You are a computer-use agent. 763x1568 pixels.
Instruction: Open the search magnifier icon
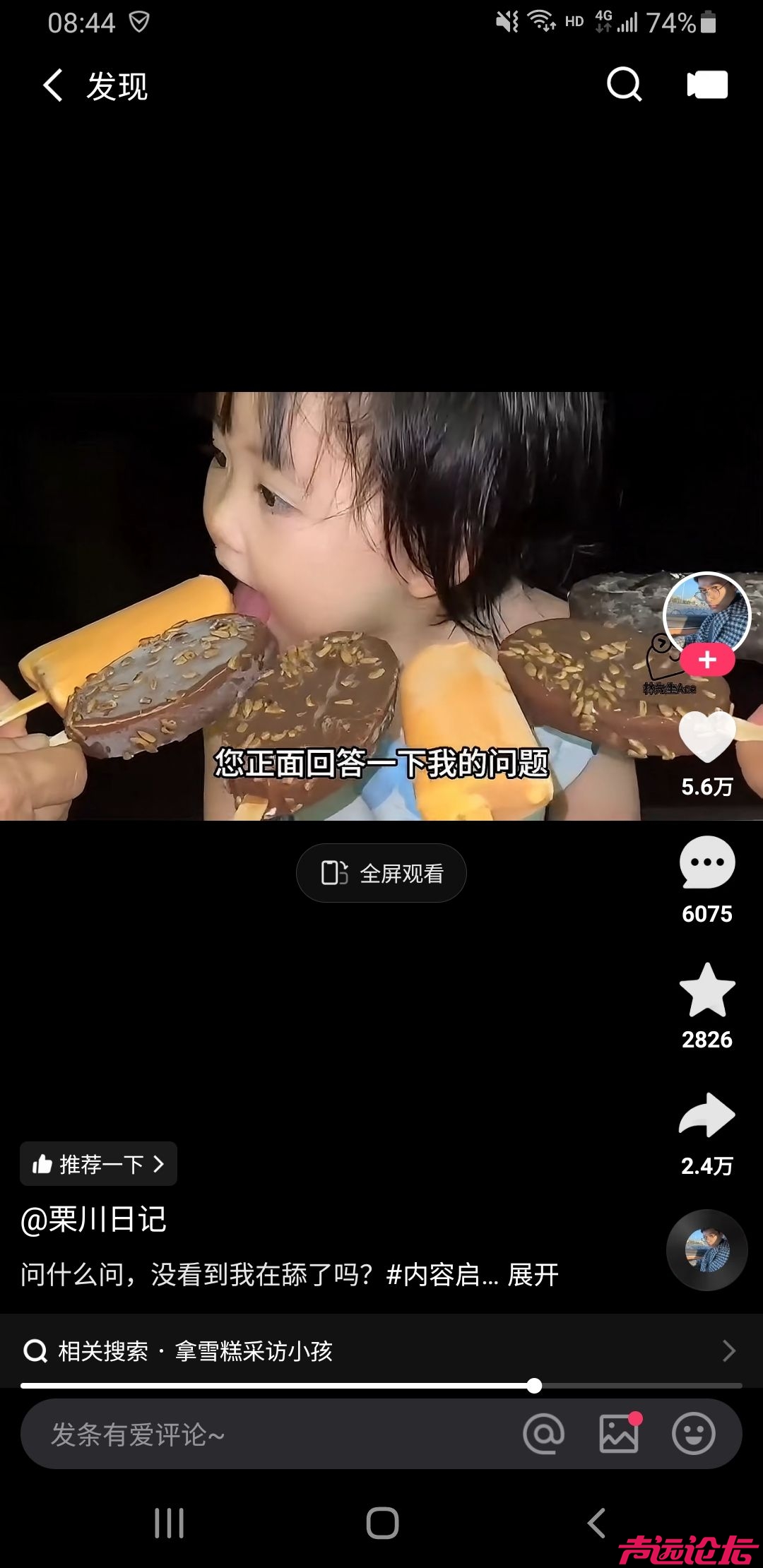coord(624,85)
